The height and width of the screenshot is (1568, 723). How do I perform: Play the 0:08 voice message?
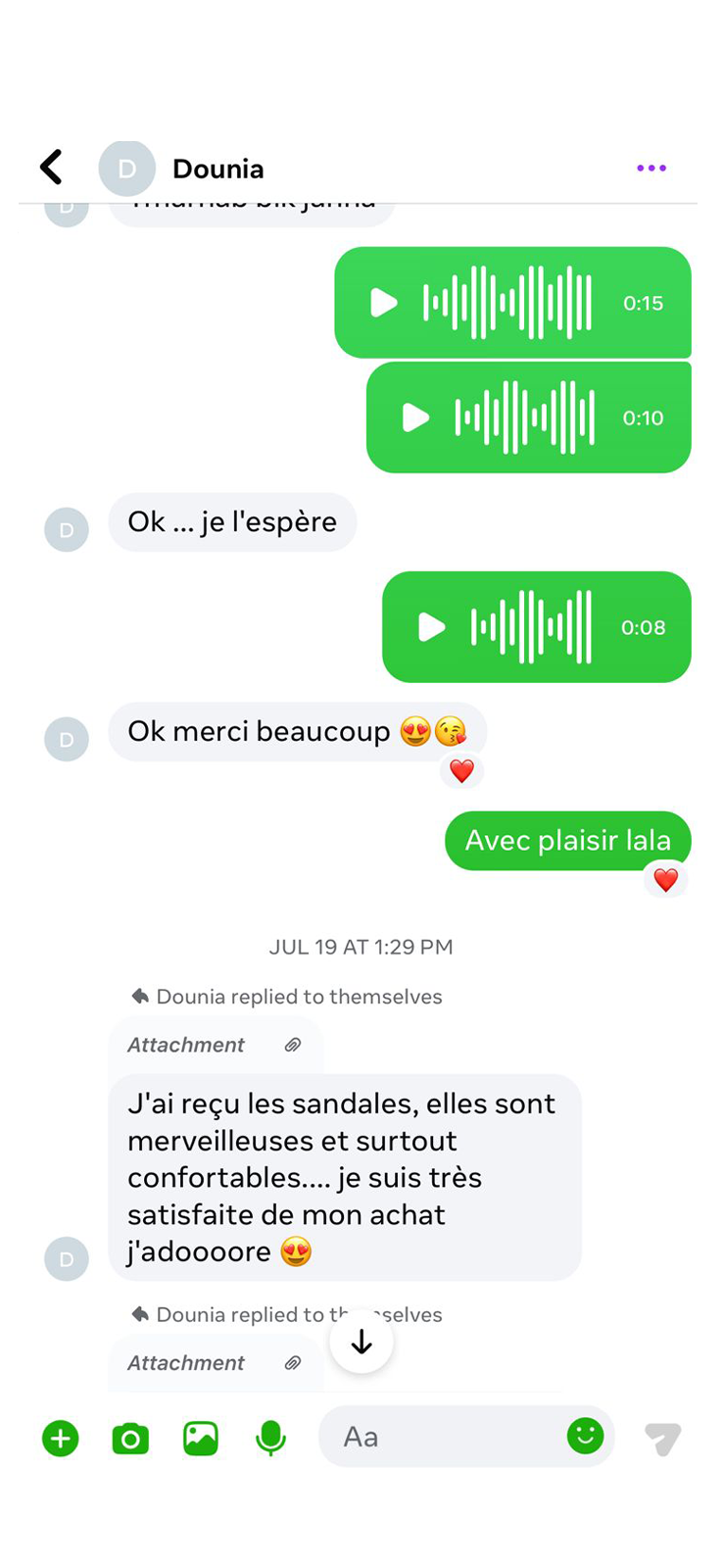tap(431, 627)
